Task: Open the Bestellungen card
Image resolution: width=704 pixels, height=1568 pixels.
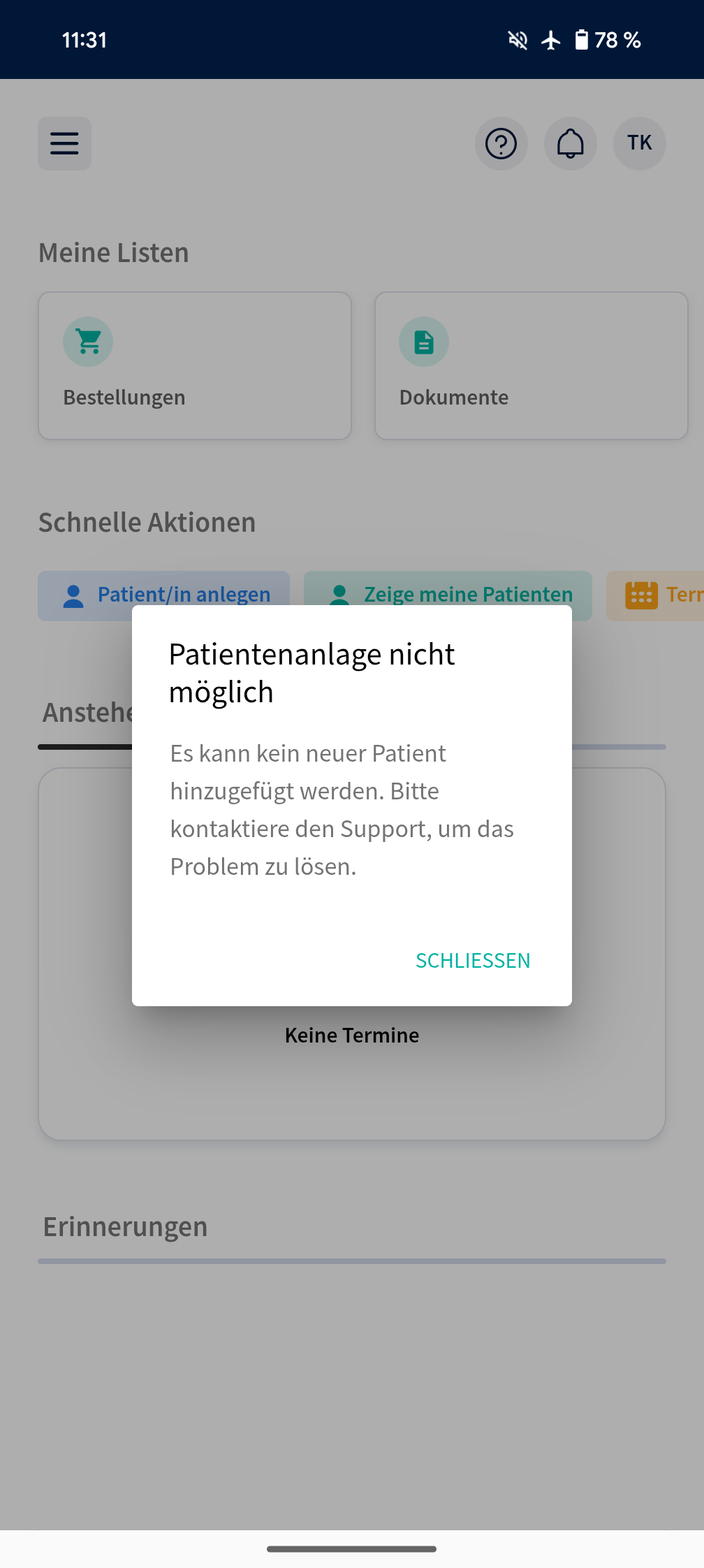Action: click(195, 365)
